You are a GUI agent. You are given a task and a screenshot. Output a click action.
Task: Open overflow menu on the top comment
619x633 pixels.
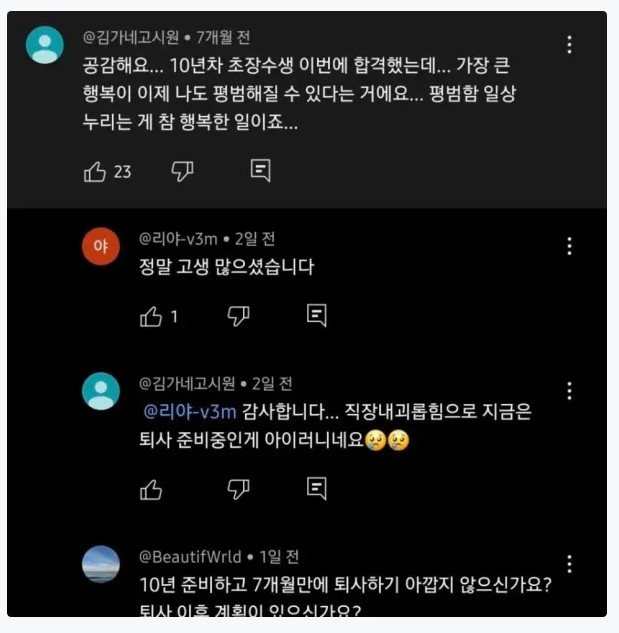pyautogui.click(x=569, y=45)
